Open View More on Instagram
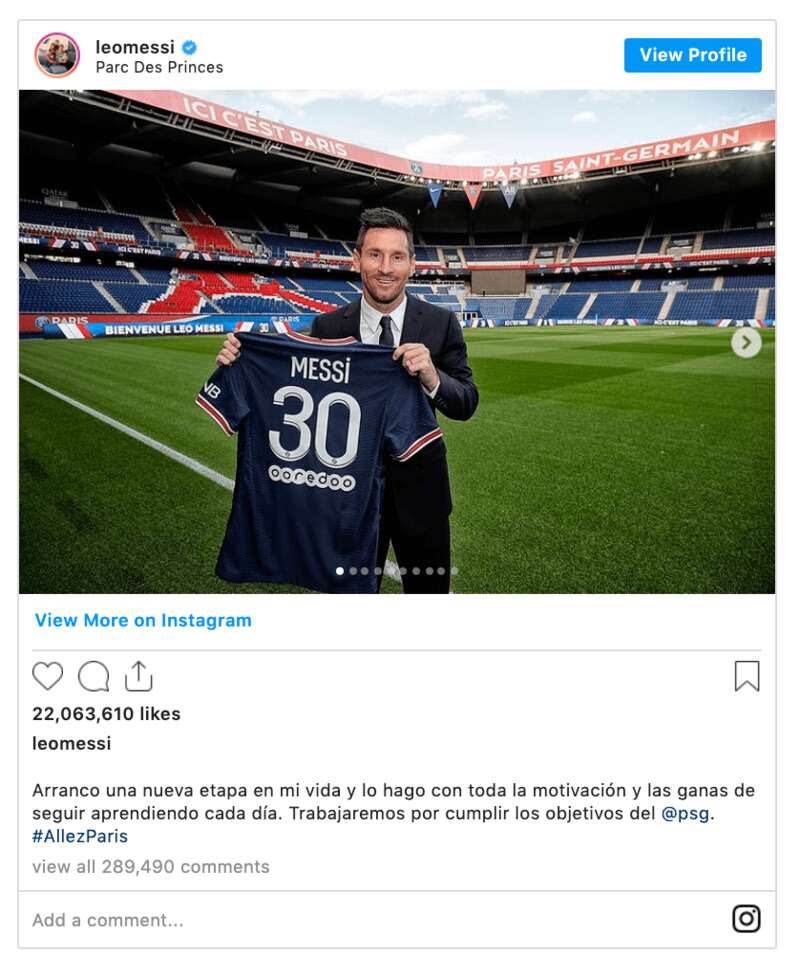Viewport: 800px width, 976px height. point(143,620)
